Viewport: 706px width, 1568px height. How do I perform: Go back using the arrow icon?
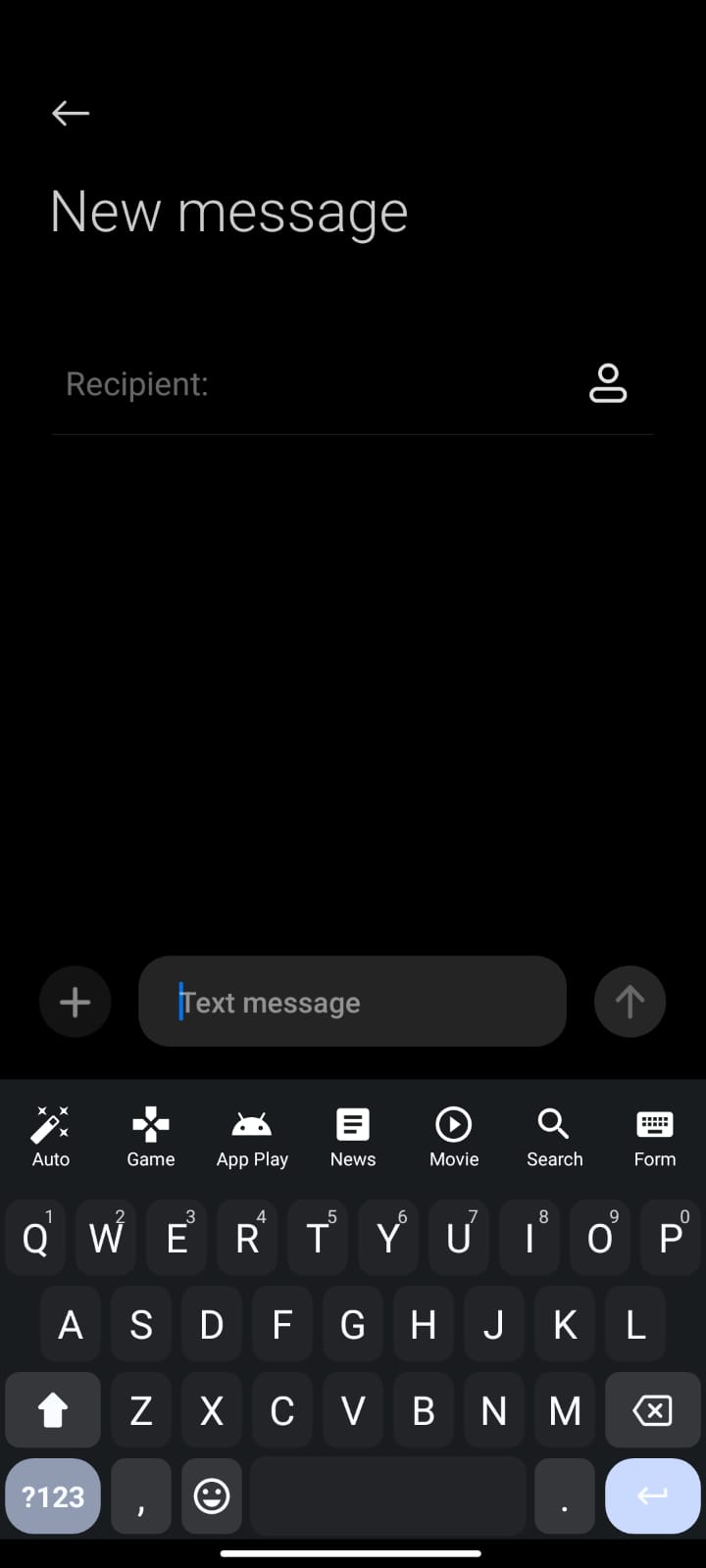click(x=71, y=114)
